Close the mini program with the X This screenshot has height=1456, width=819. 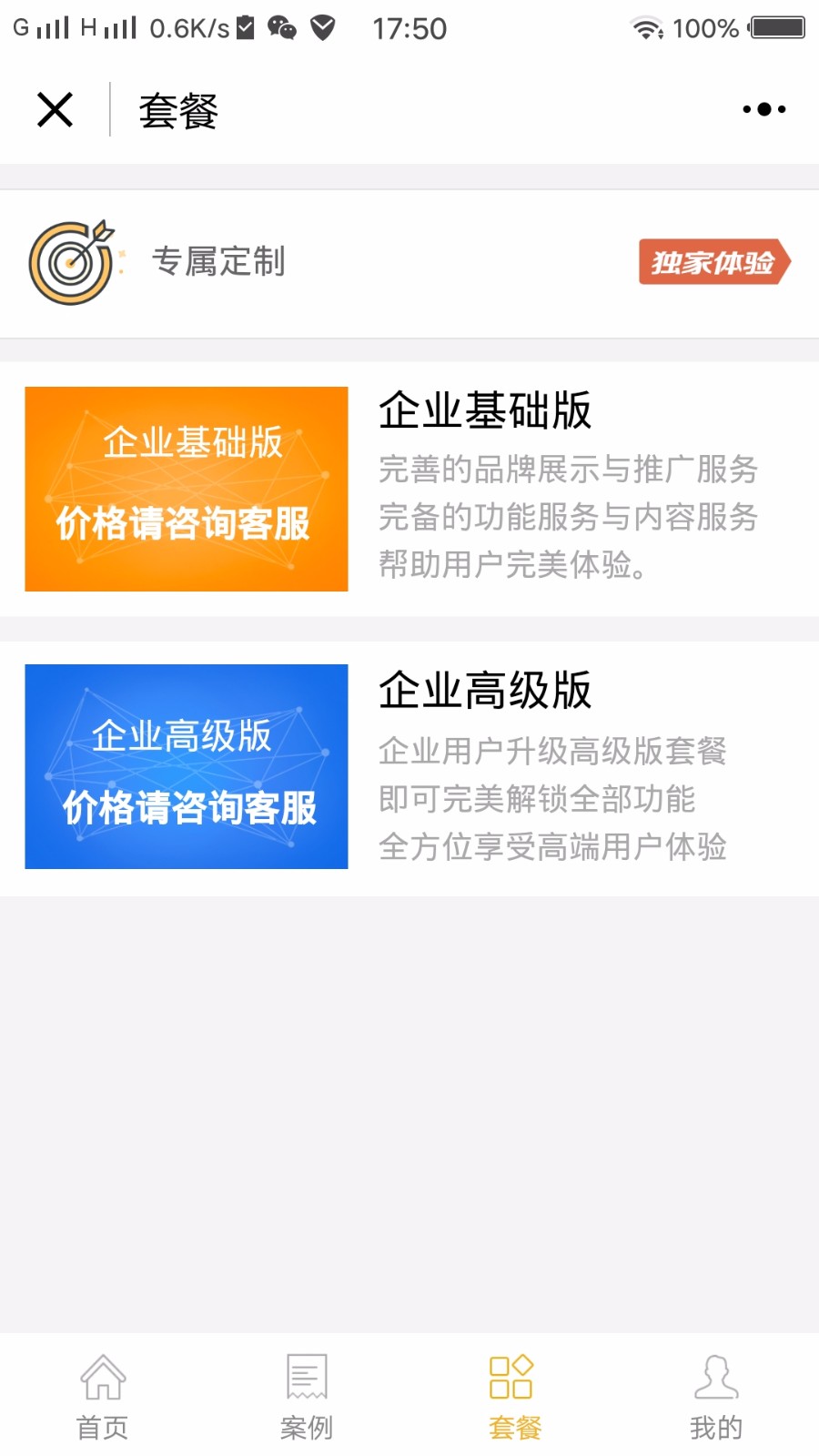[55, 110]
